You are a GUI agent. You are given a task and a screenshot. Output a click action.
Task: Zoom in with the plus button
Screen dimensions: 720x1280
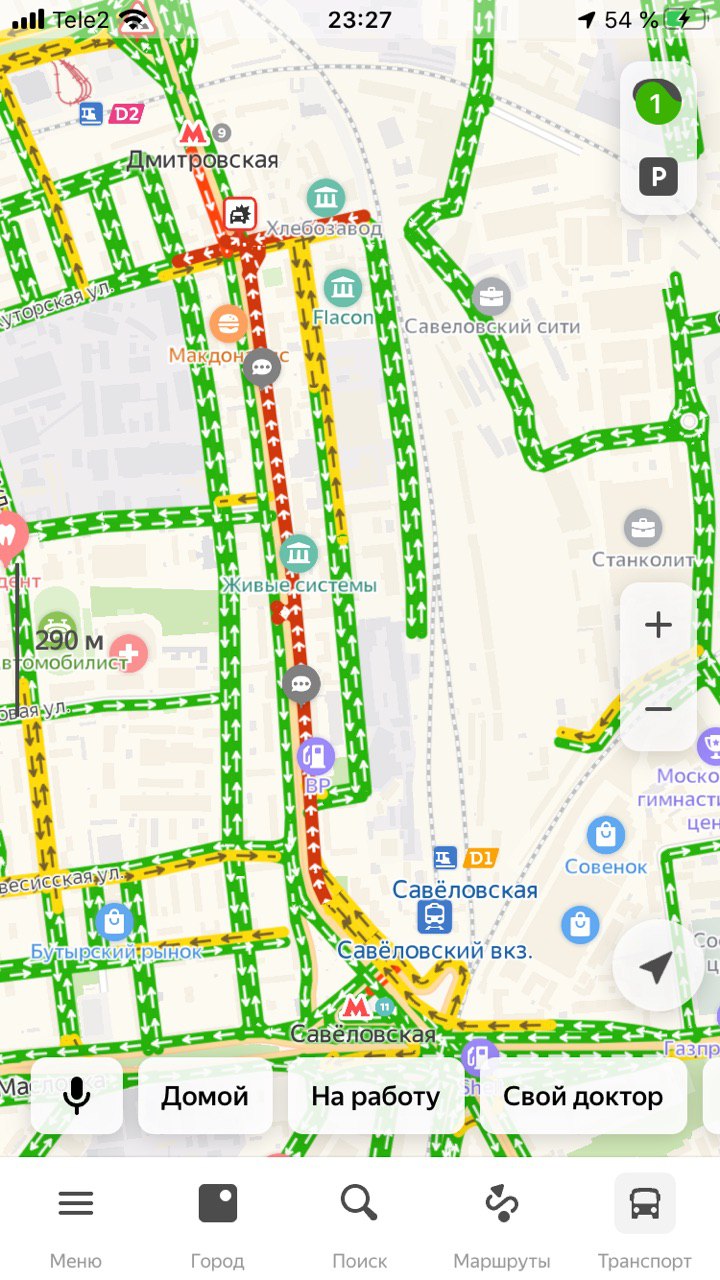coord(658,626)
